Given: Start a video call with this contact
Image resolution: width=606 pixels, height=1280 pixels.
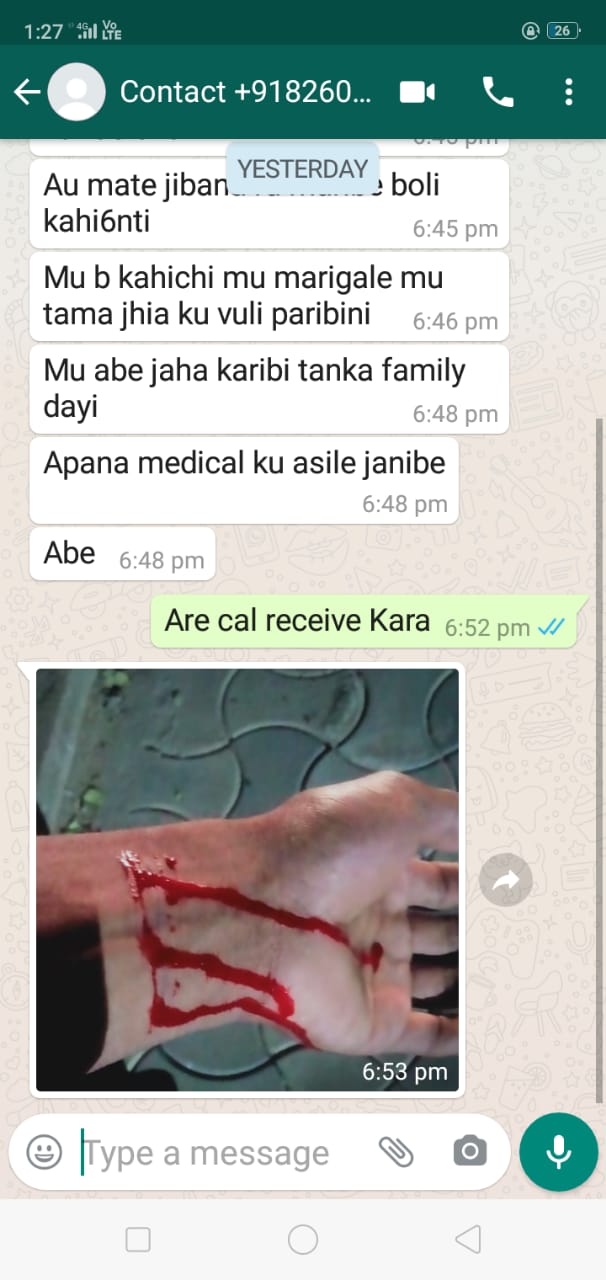Looking at the screenshot, I should pyautogui.click(x=417, y=92).
